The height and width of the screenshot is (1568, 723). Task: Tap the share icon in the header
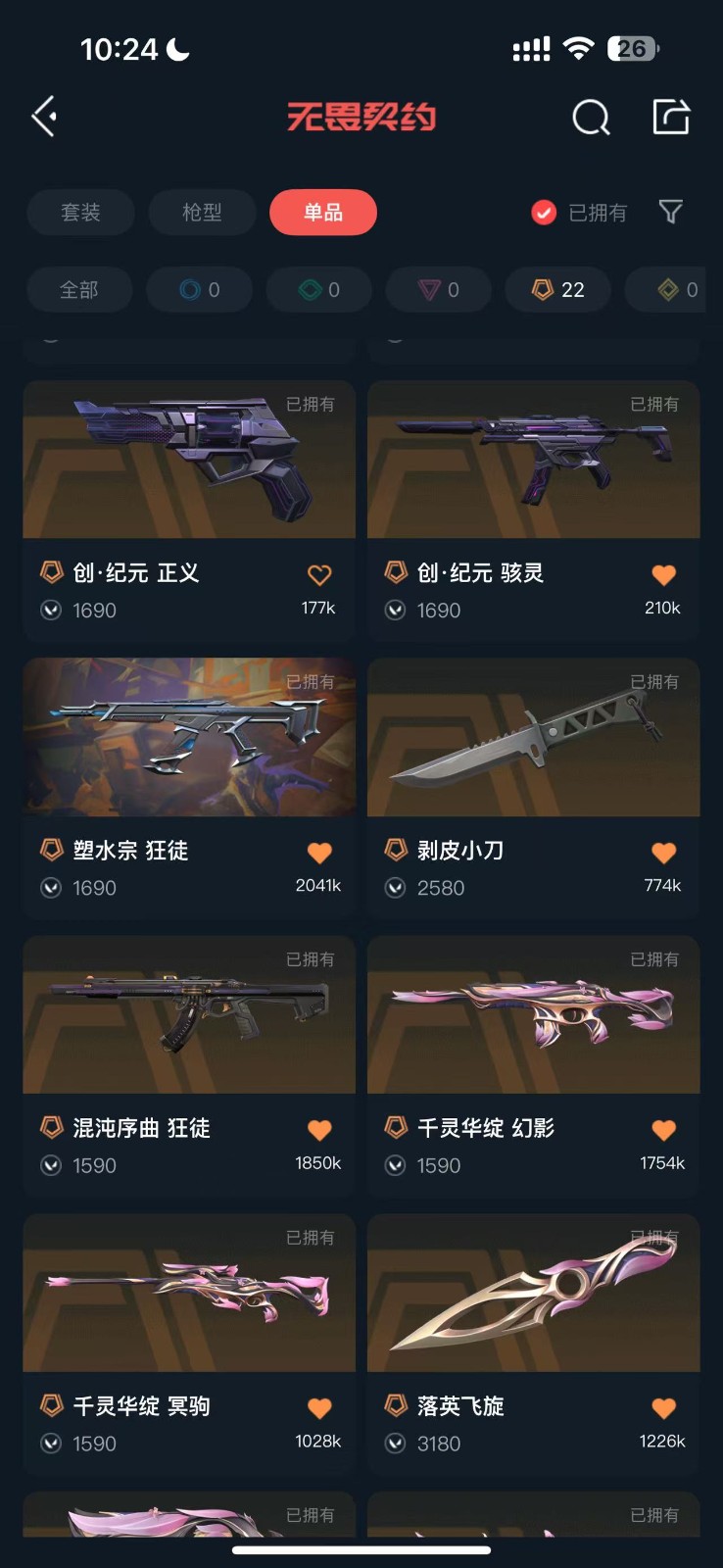click(671, 117)
